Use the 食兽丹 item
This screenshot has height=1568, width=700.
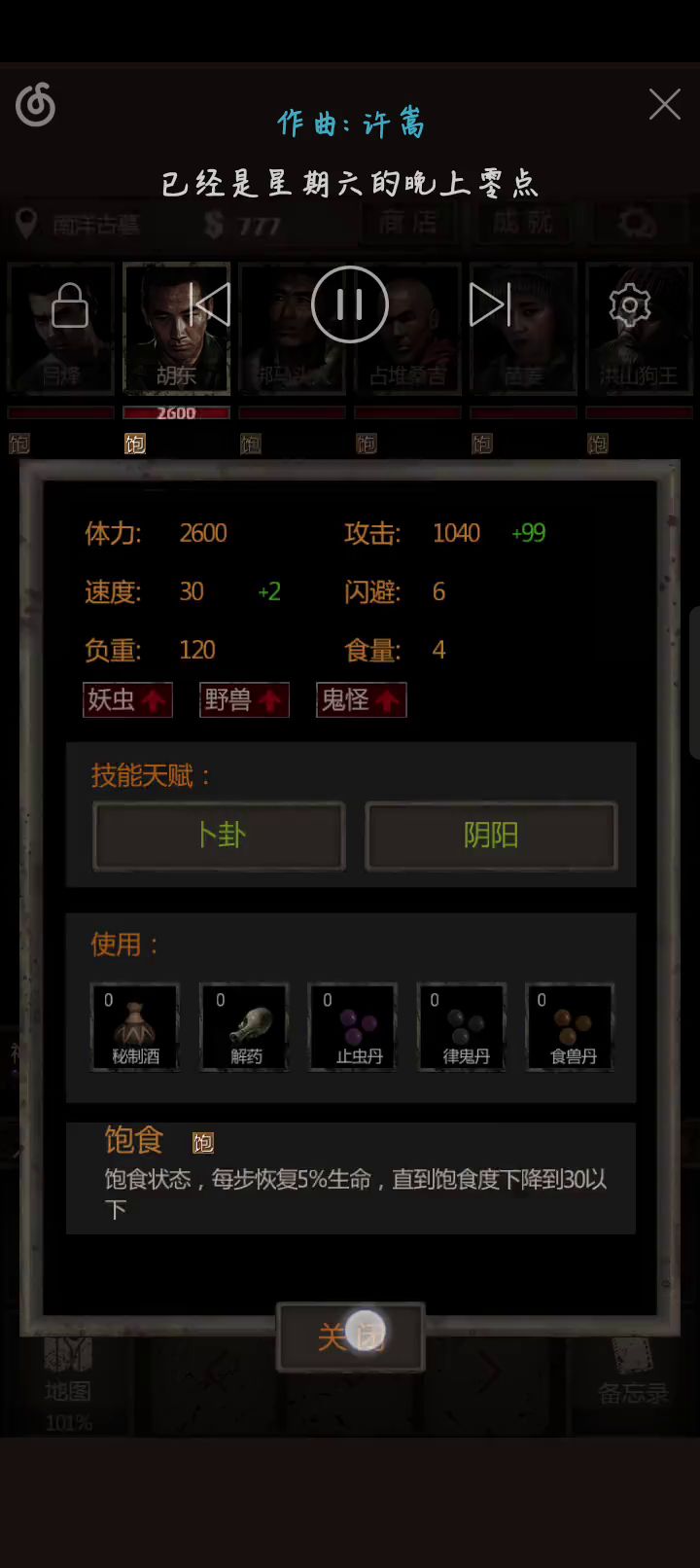(570, 1027)
